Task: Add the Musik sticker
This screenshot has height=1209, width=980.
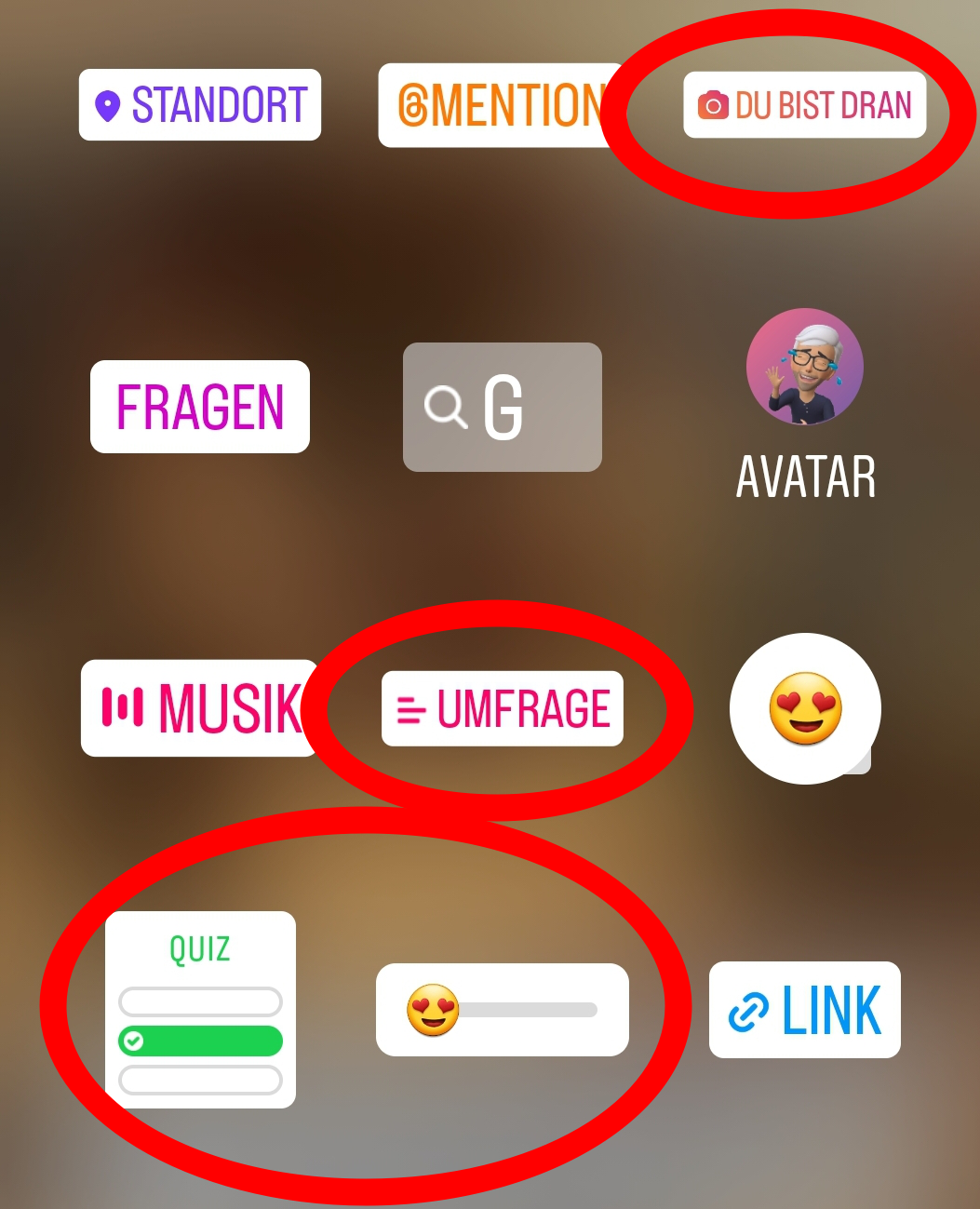Action: click(x=200, y=708)
